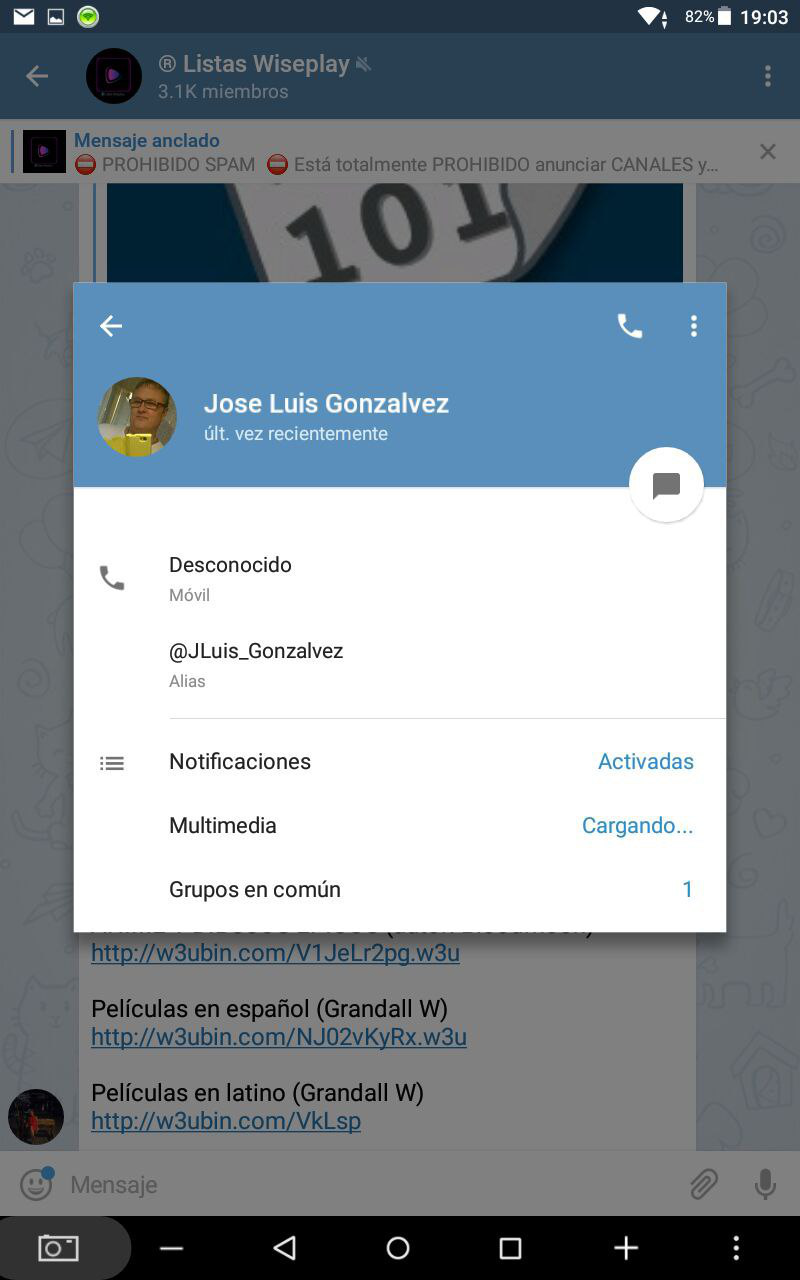Record a voice message
800x1280 pixels.
pyautogui.click(x=765, y=1185)
